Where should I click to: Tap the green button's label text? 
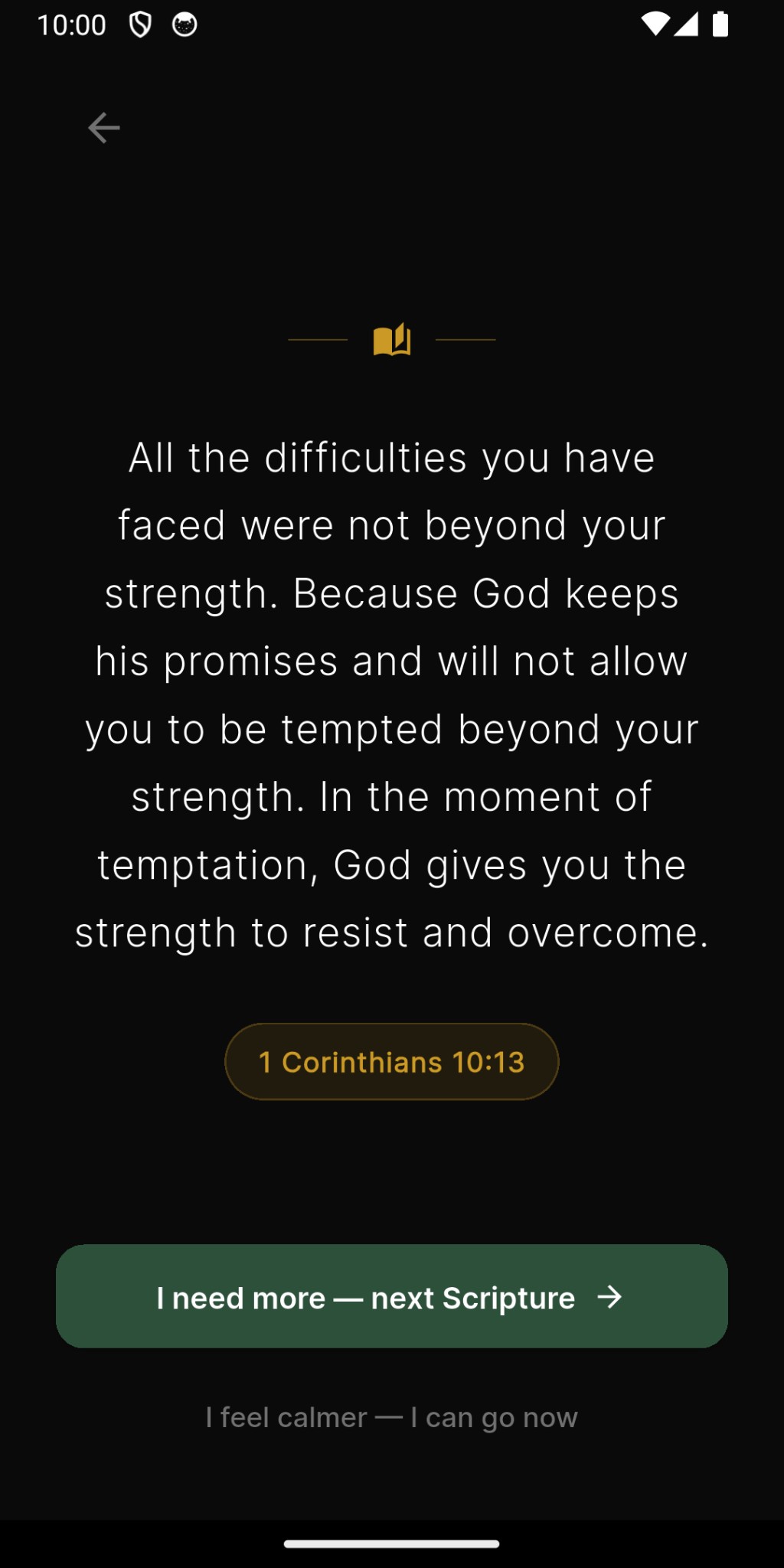(x=364, y=1296)
